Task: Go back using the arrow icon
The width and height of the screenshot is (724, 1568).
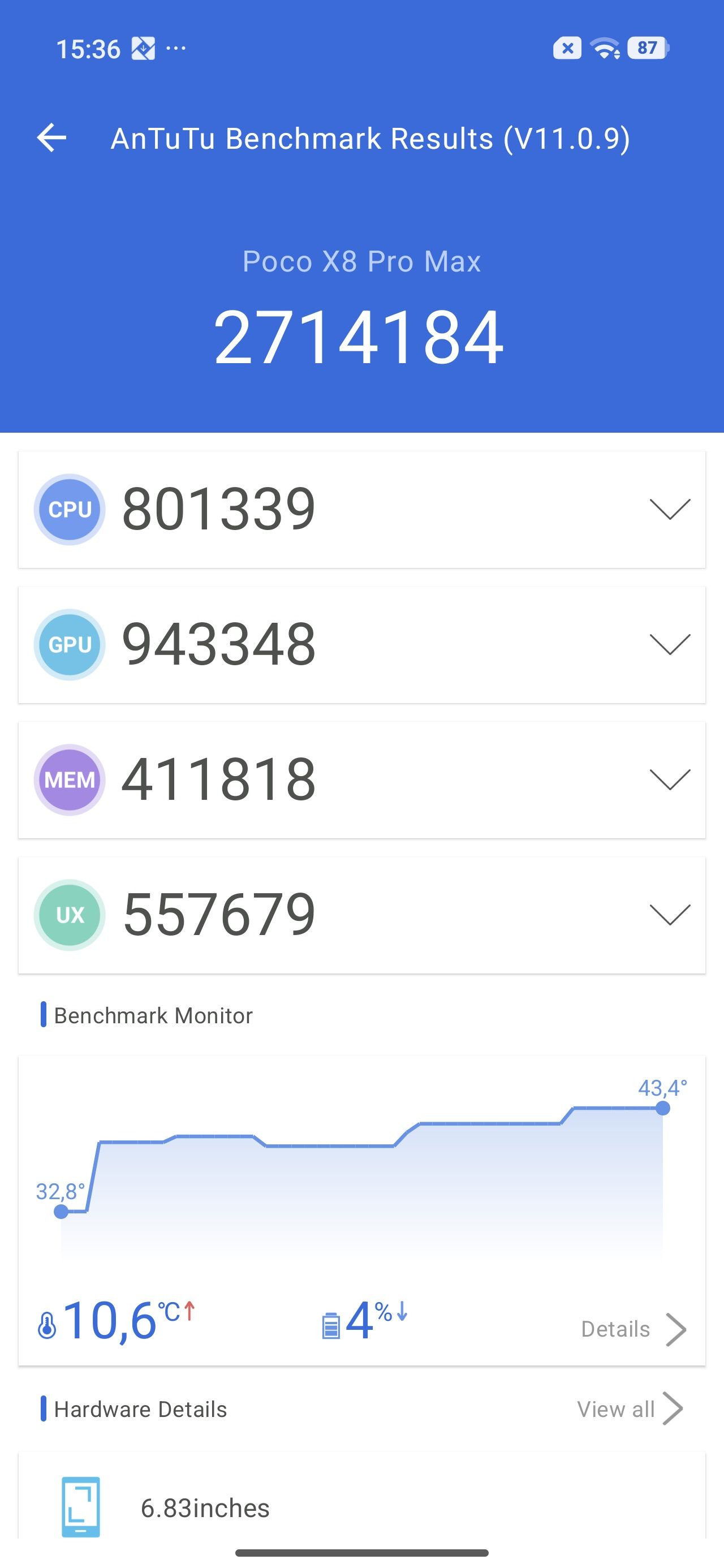Action: pos(52,137)
